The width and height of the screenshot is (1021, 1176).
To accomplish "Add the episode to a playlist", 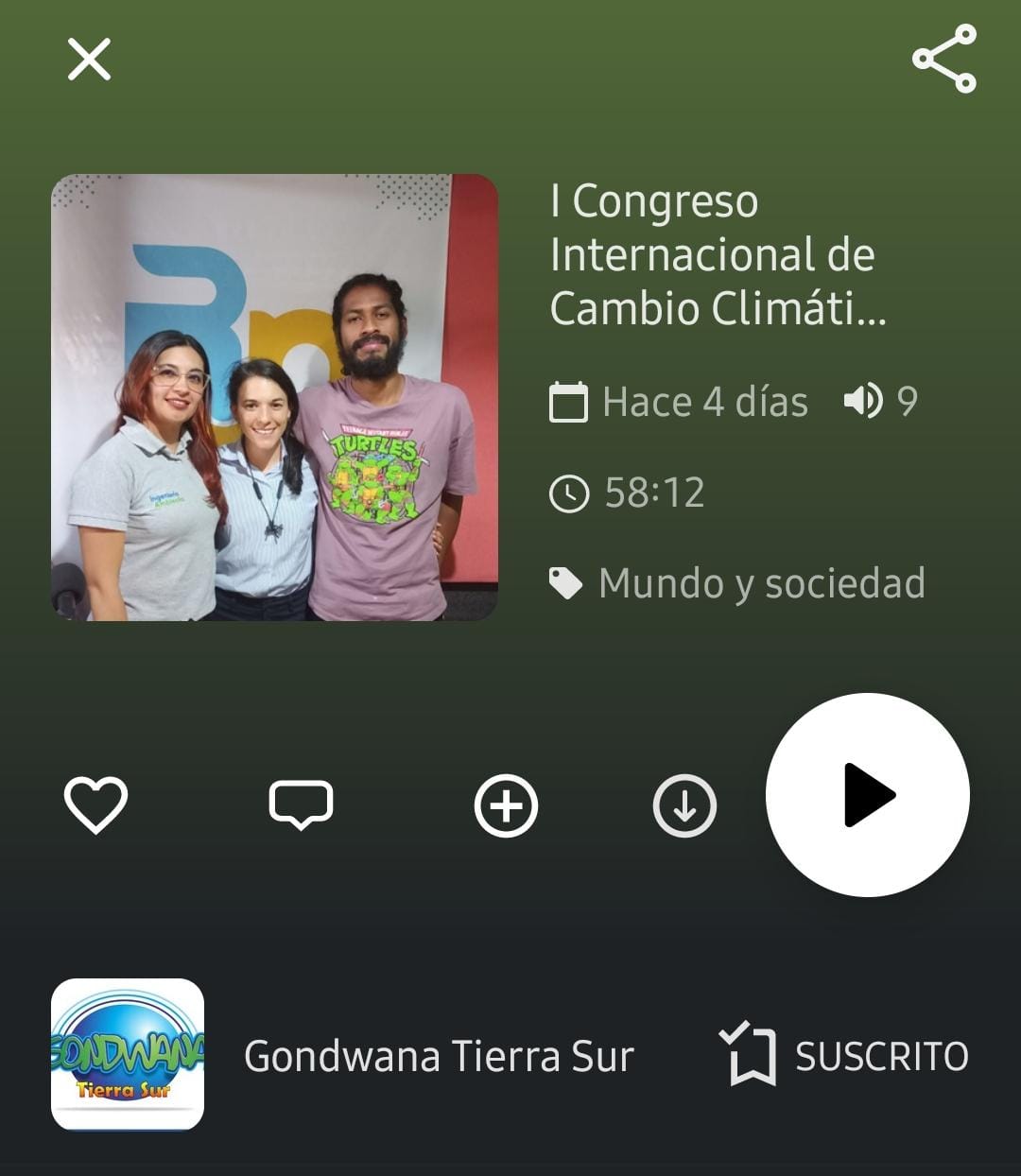I will pyautogui.click(x=504, y=804).
